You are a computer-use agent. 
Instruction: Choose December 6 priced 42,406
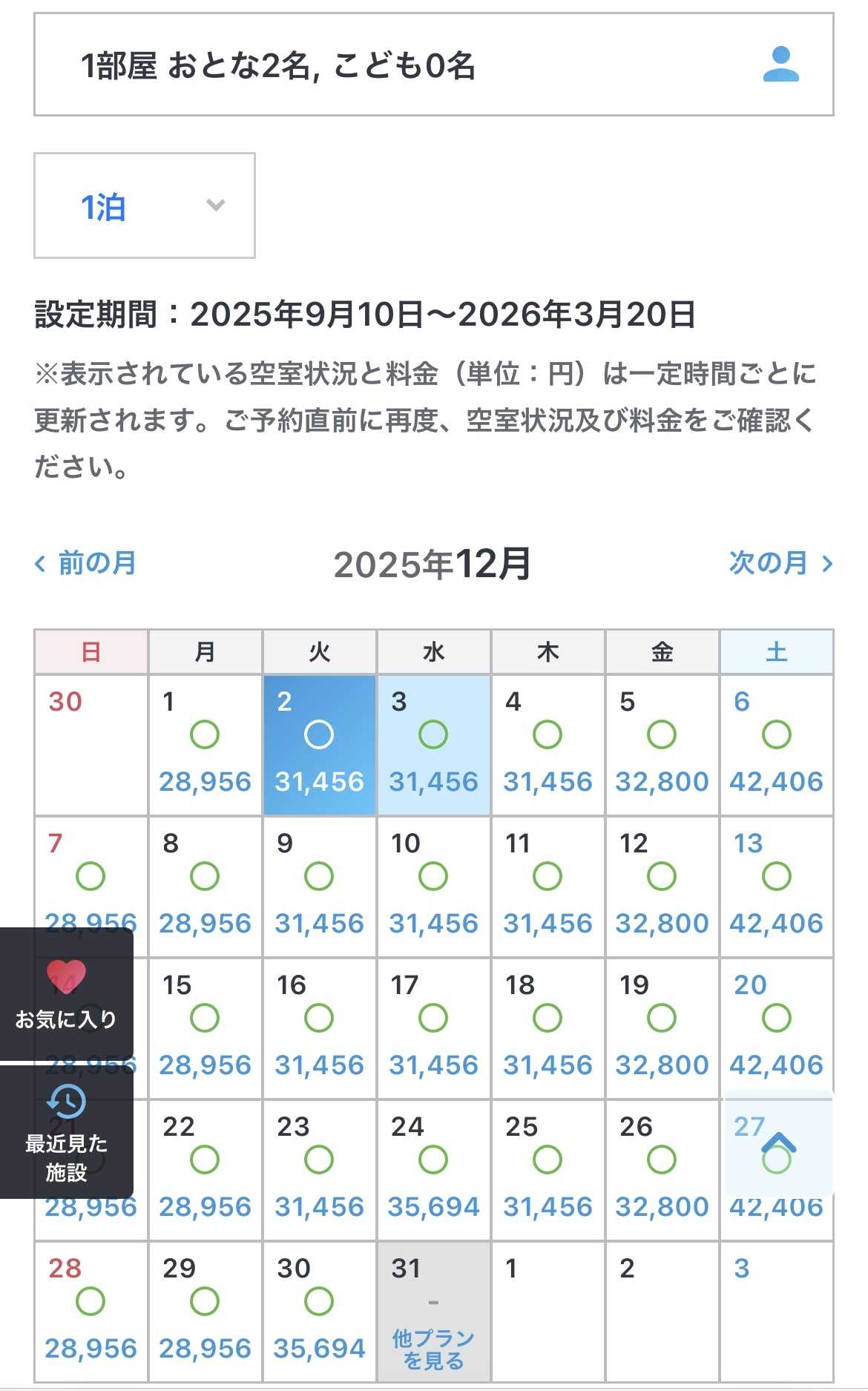click(776, 744)
